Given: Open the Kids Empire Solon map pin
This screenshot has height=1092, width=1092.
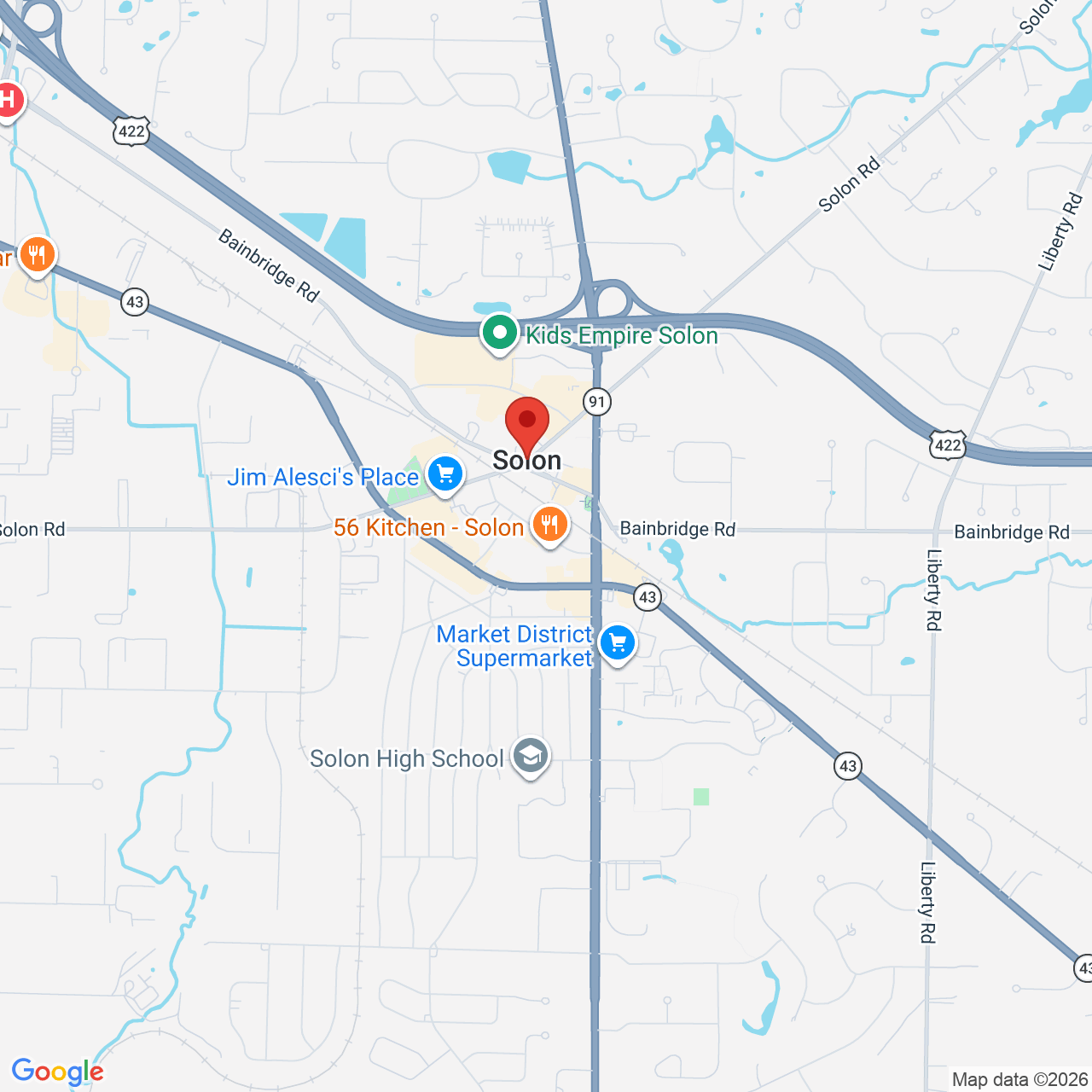Looking at the screenshot, I should coord(499,334).
